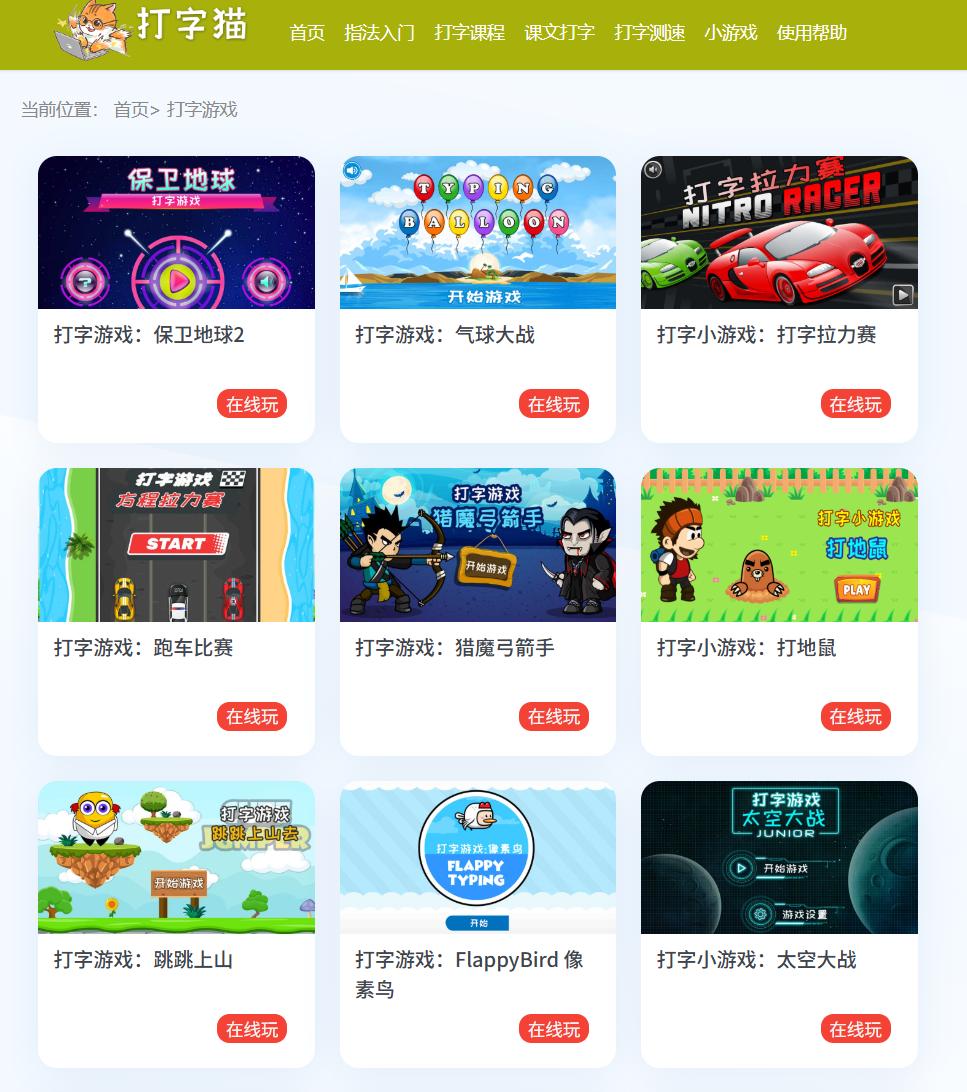Switch to 打字课程 tab
The width and height of the screenshot is (967, 1092).
(469, 33)
